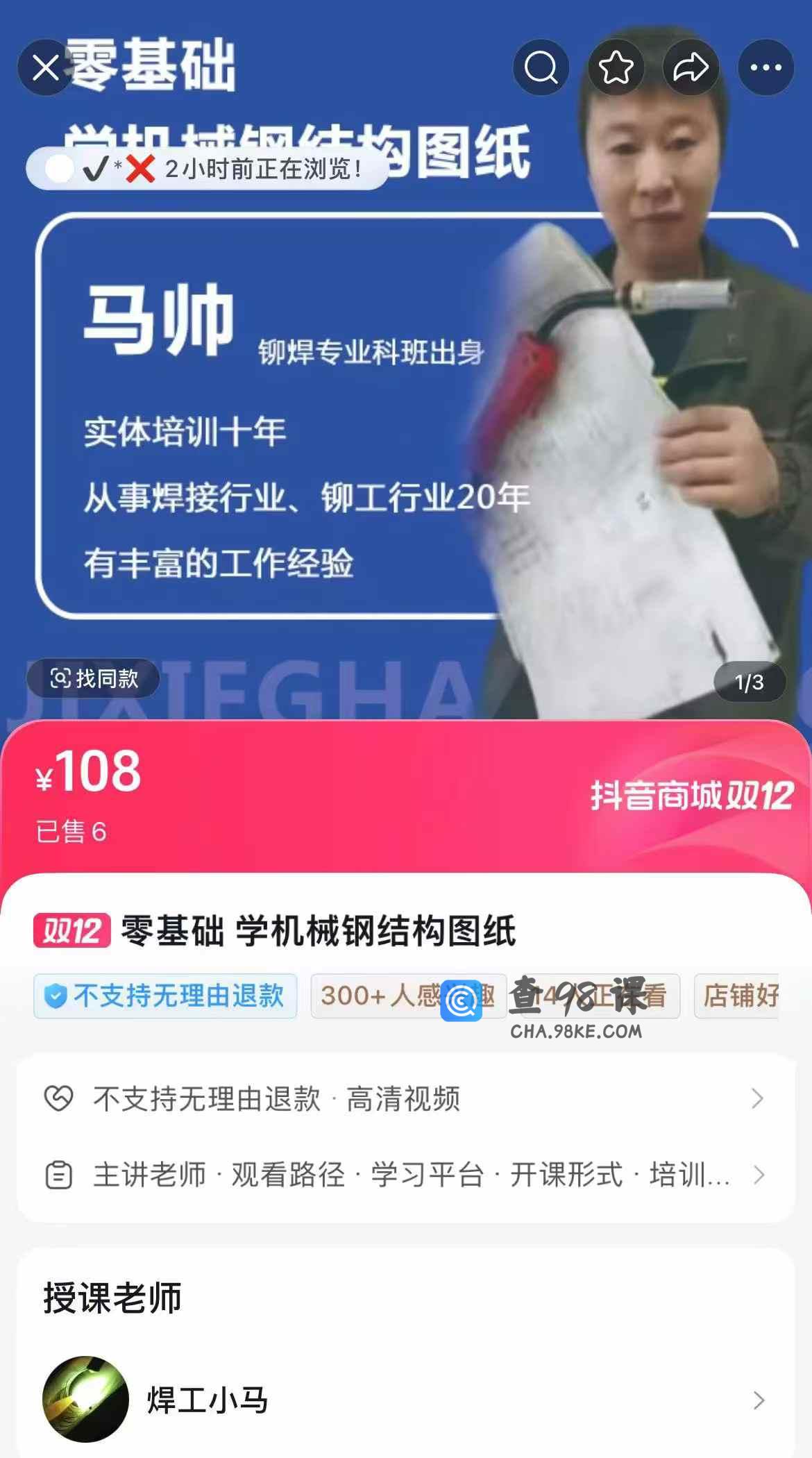Share this product

tap(691, 67)
